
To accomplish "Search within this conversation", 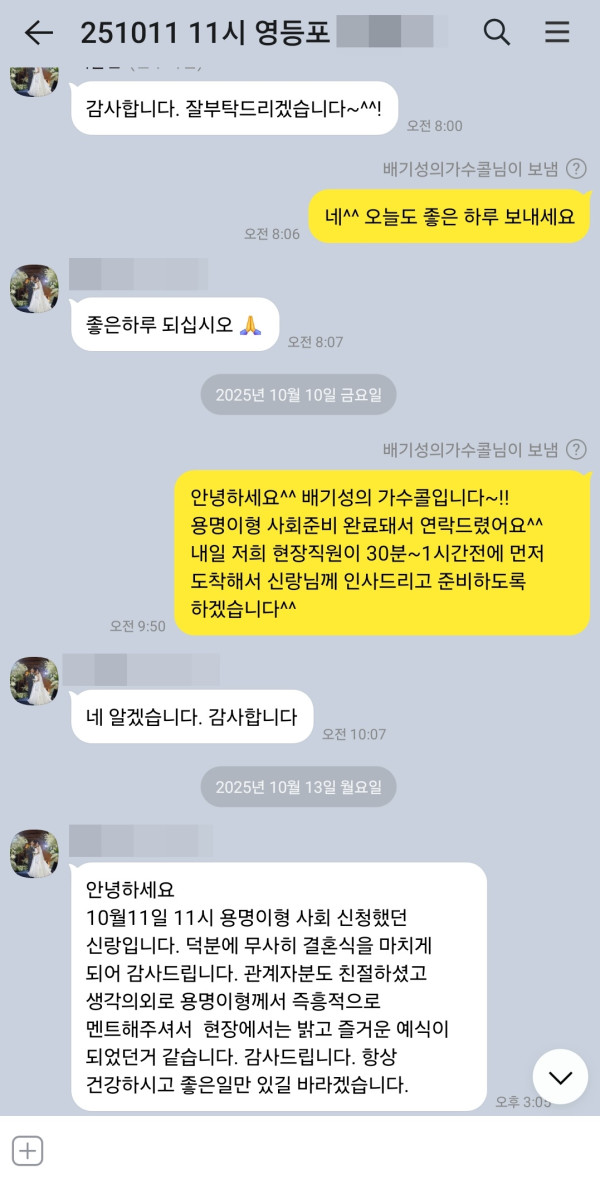I will (x=497, y=33).
